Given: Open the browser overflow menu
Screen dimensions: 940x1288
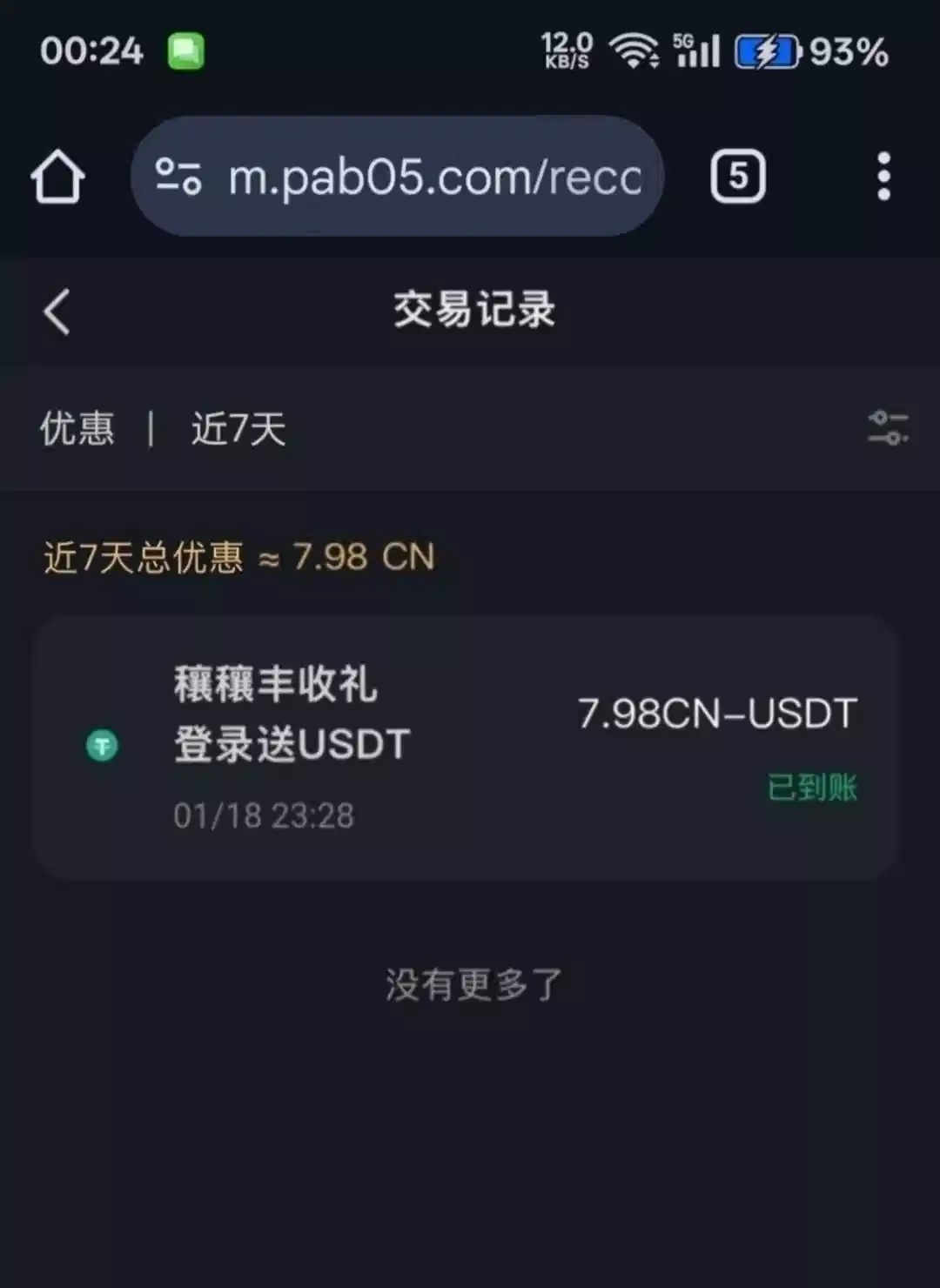Looking at the screenshot, I should click(883, 177).
